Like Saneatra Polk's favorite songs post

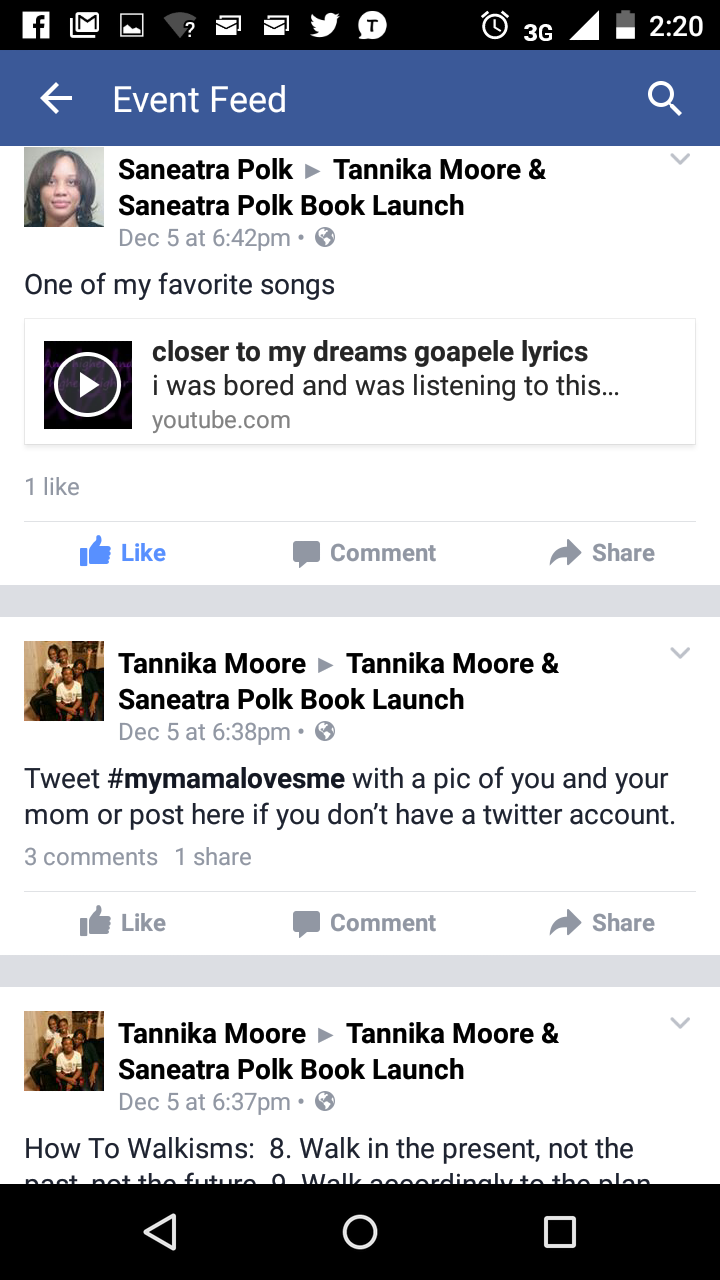[x=122, y=553]
